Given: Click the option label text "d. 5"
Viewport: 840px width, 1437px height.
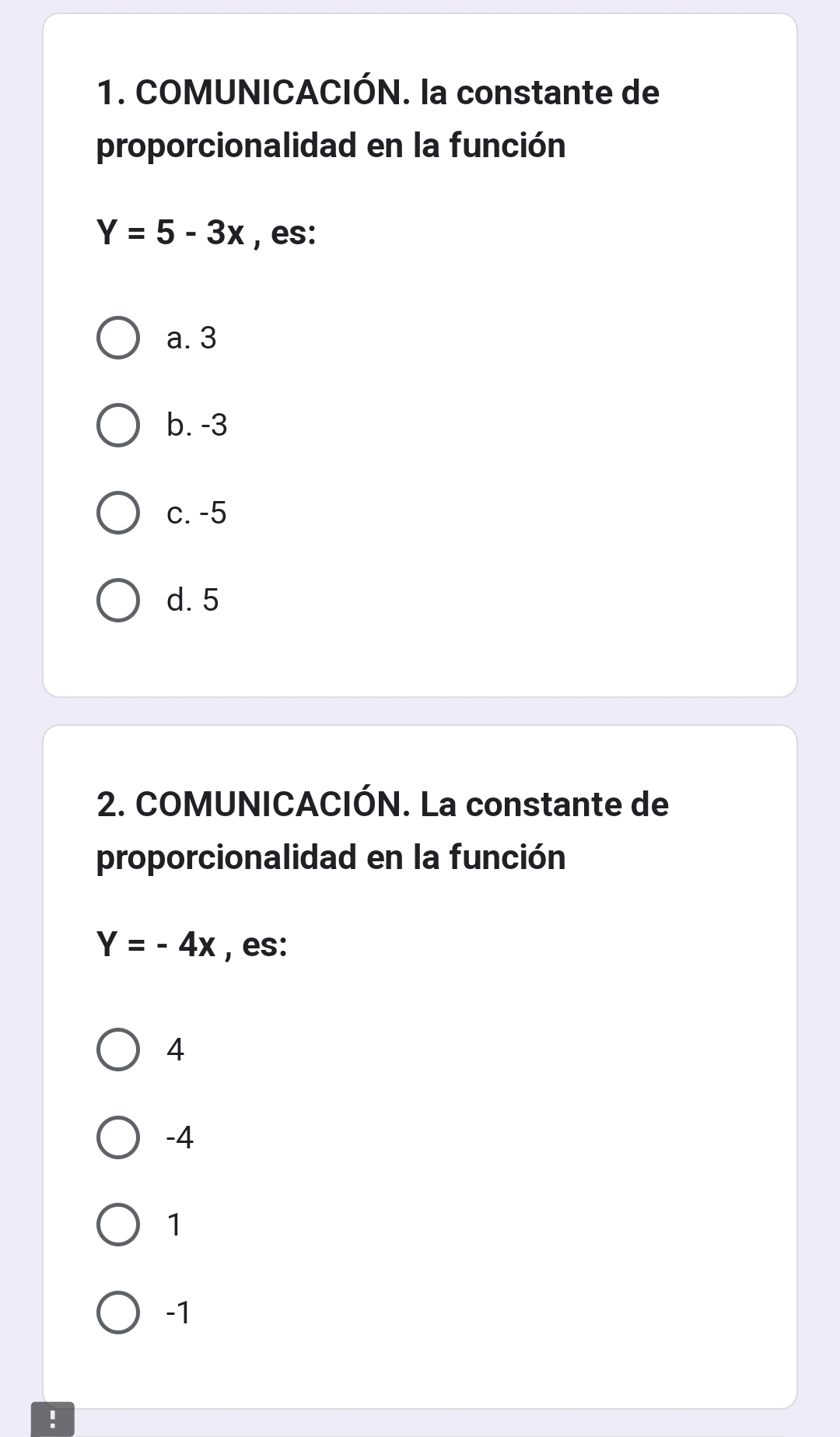Looking at the screenshot, I should [x=193, y=601].
